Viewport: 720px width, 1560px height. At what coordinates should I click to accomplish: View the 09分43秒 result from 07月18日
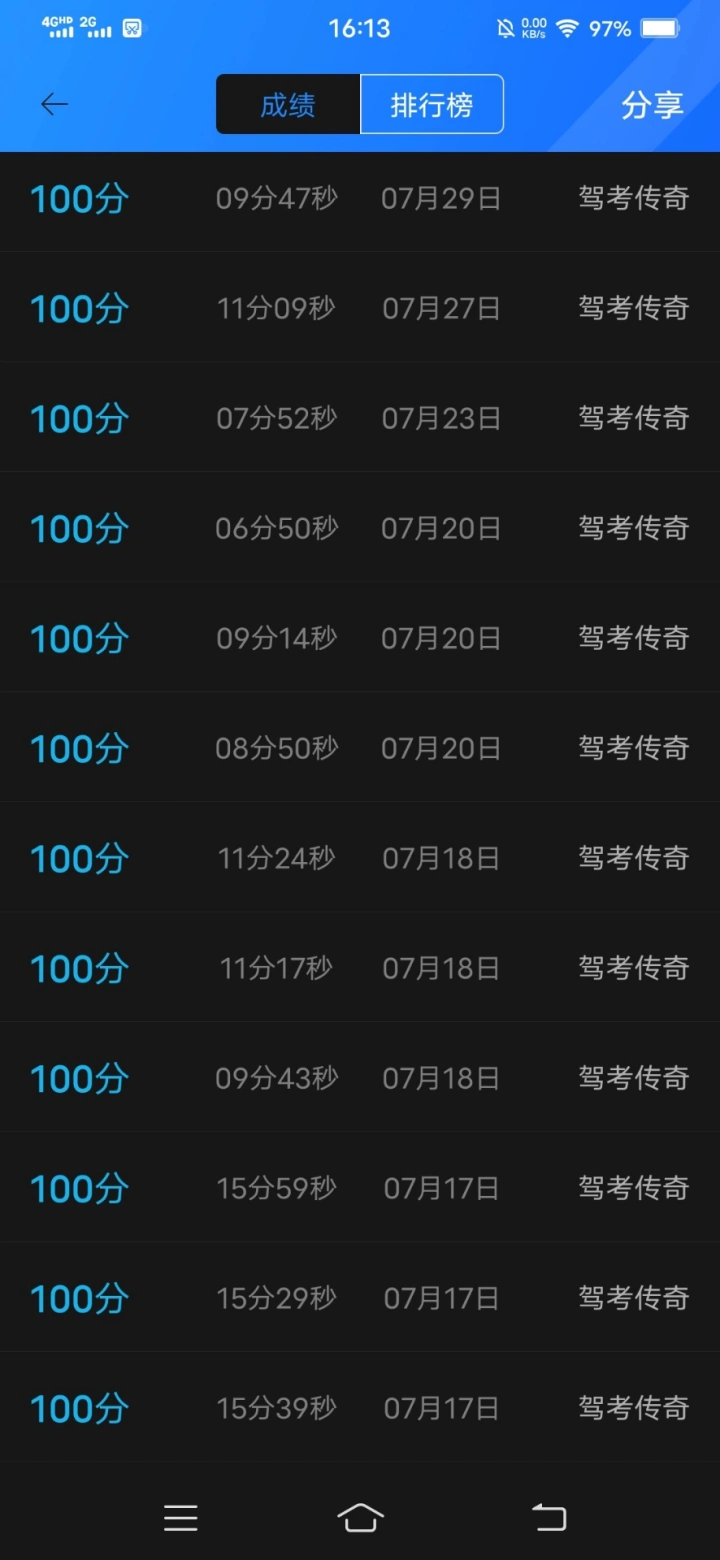pos(360,1077)
